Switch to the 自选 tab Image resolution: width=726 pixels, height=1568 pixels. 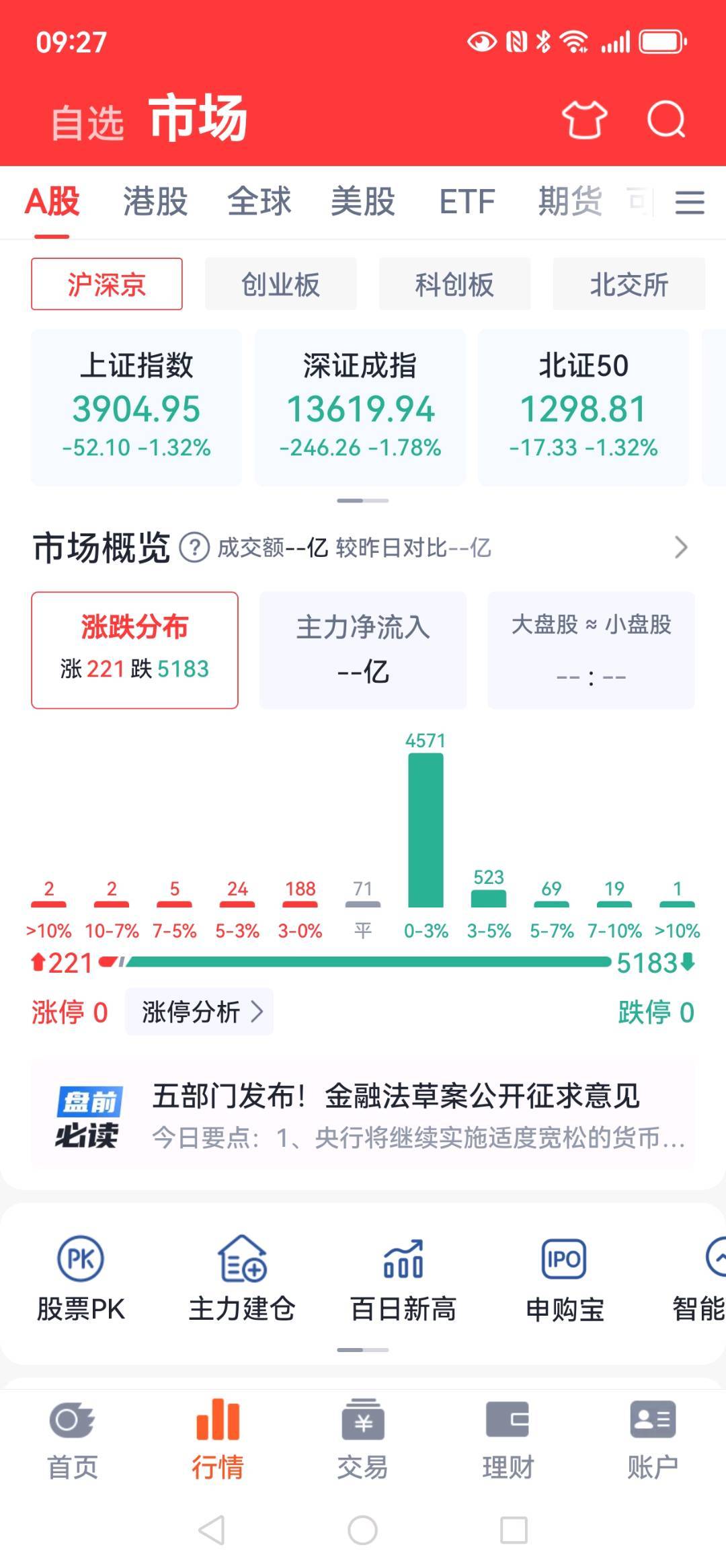click(87, 122)
